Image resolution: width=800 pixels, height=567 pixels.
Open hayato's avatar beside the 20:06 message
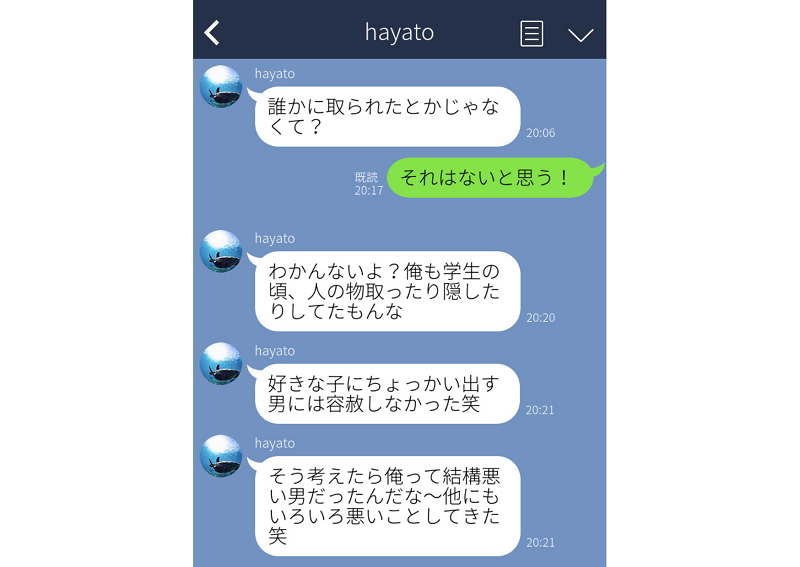click(221, 87)
